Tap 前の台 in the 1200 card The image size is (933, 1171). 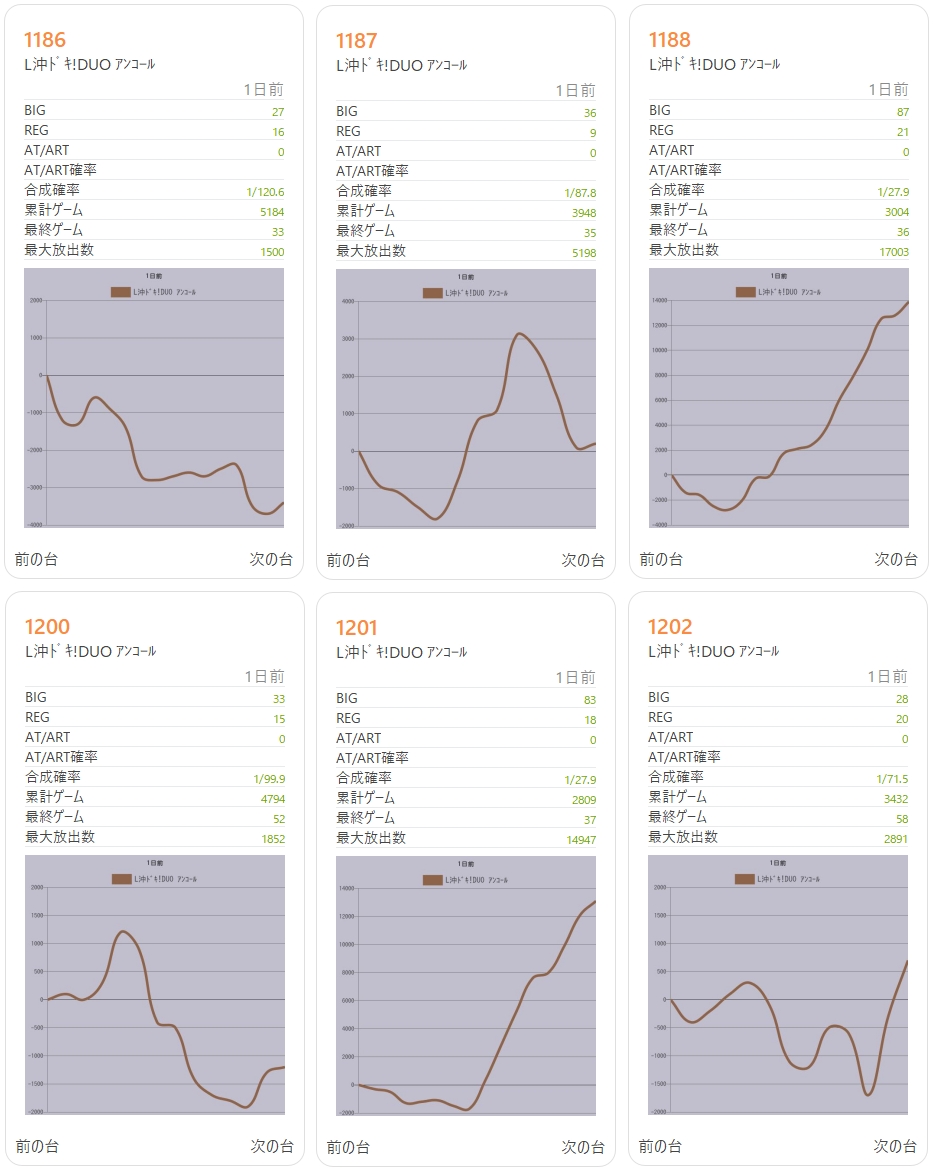pos(36,1146)
